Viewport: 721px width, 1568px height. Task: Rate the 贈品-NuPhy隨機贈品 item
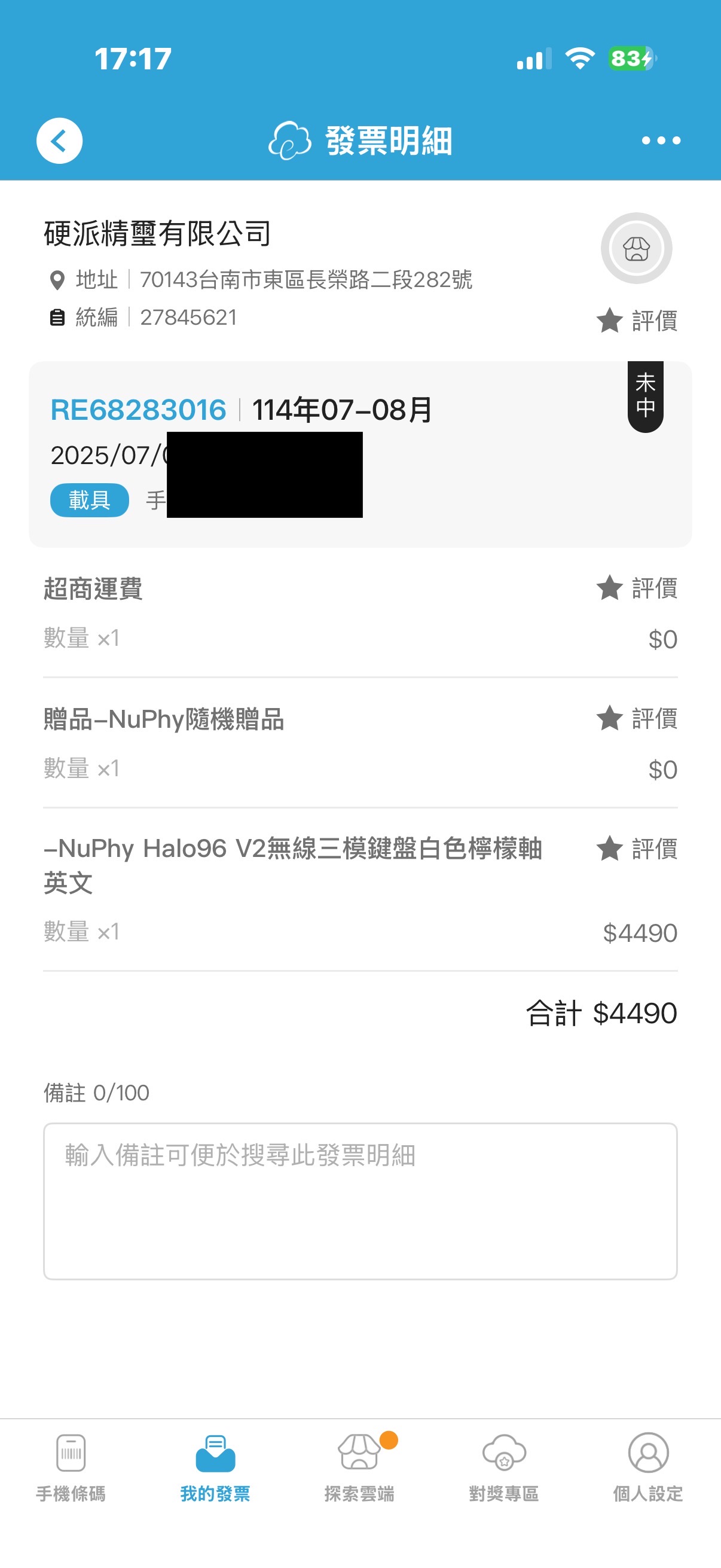(637, 718)
